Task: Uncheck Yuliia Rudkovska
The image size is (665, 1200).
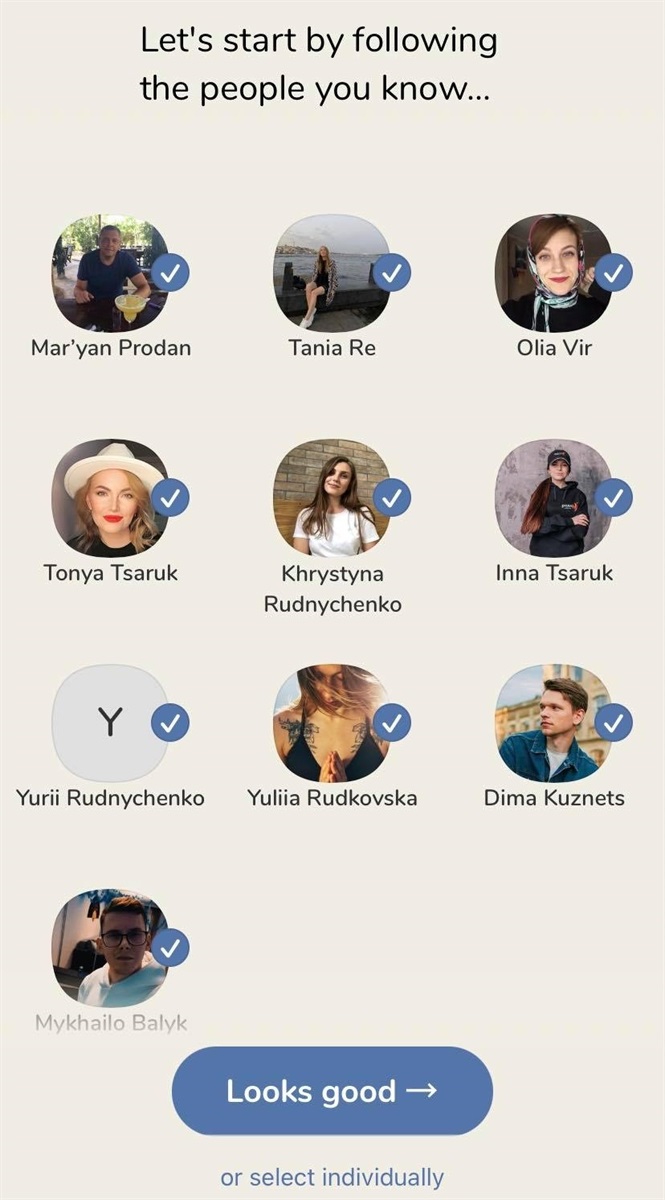Action: click(x=392, y=722)
